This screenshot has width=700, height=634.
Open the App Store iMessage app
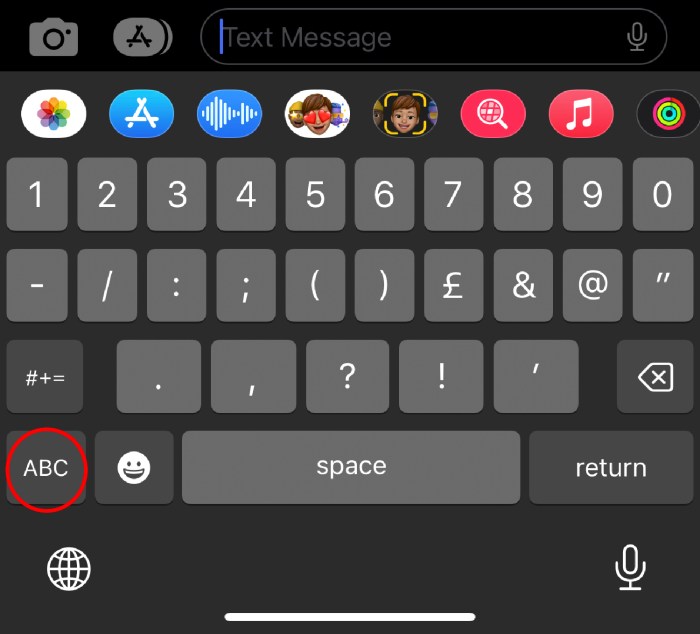pos(141,114)
